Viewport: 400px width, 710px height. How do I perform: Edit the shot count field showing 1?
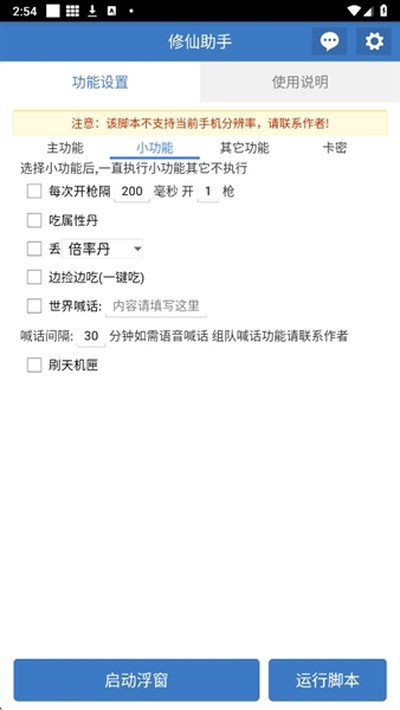tap(208, 192)
